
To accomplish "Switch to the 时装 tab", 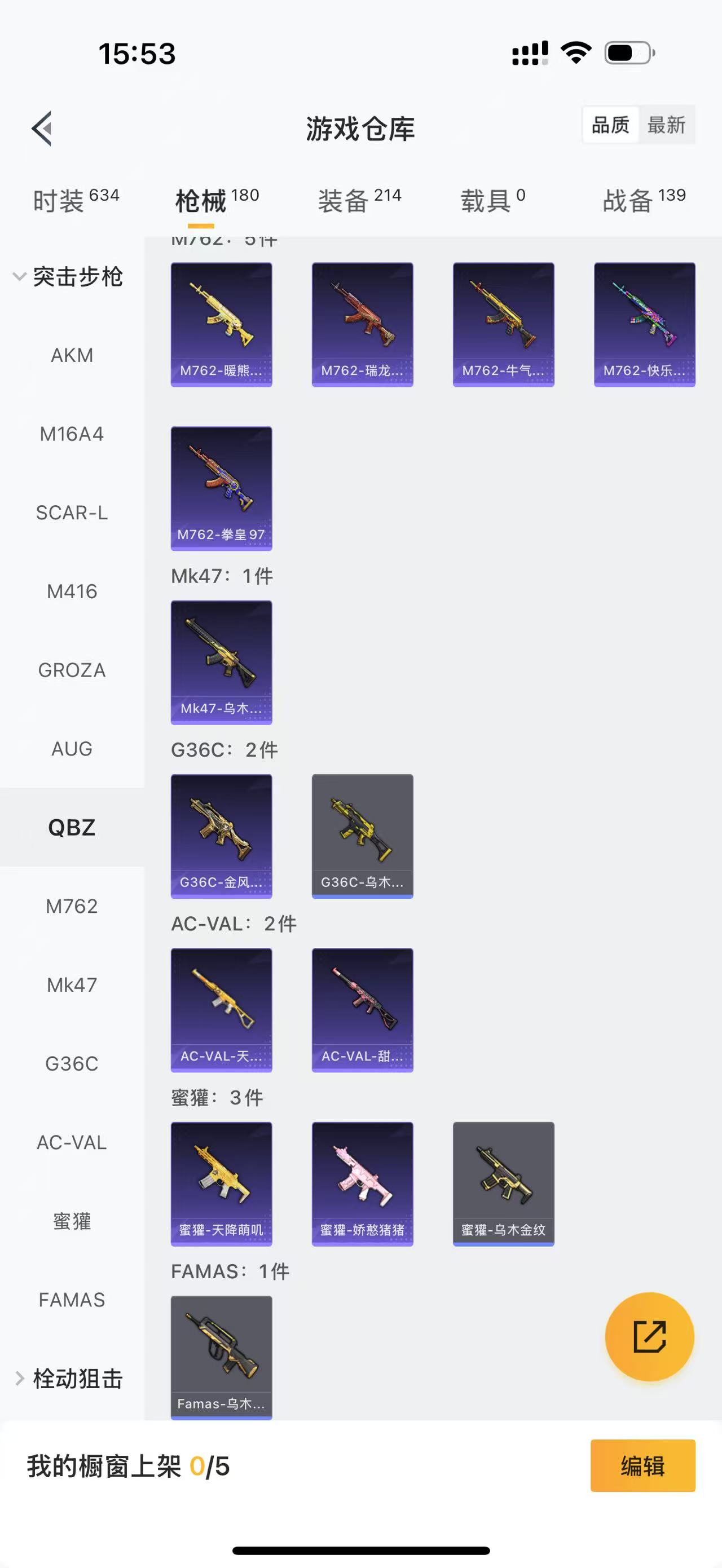I will coord(76,200).
